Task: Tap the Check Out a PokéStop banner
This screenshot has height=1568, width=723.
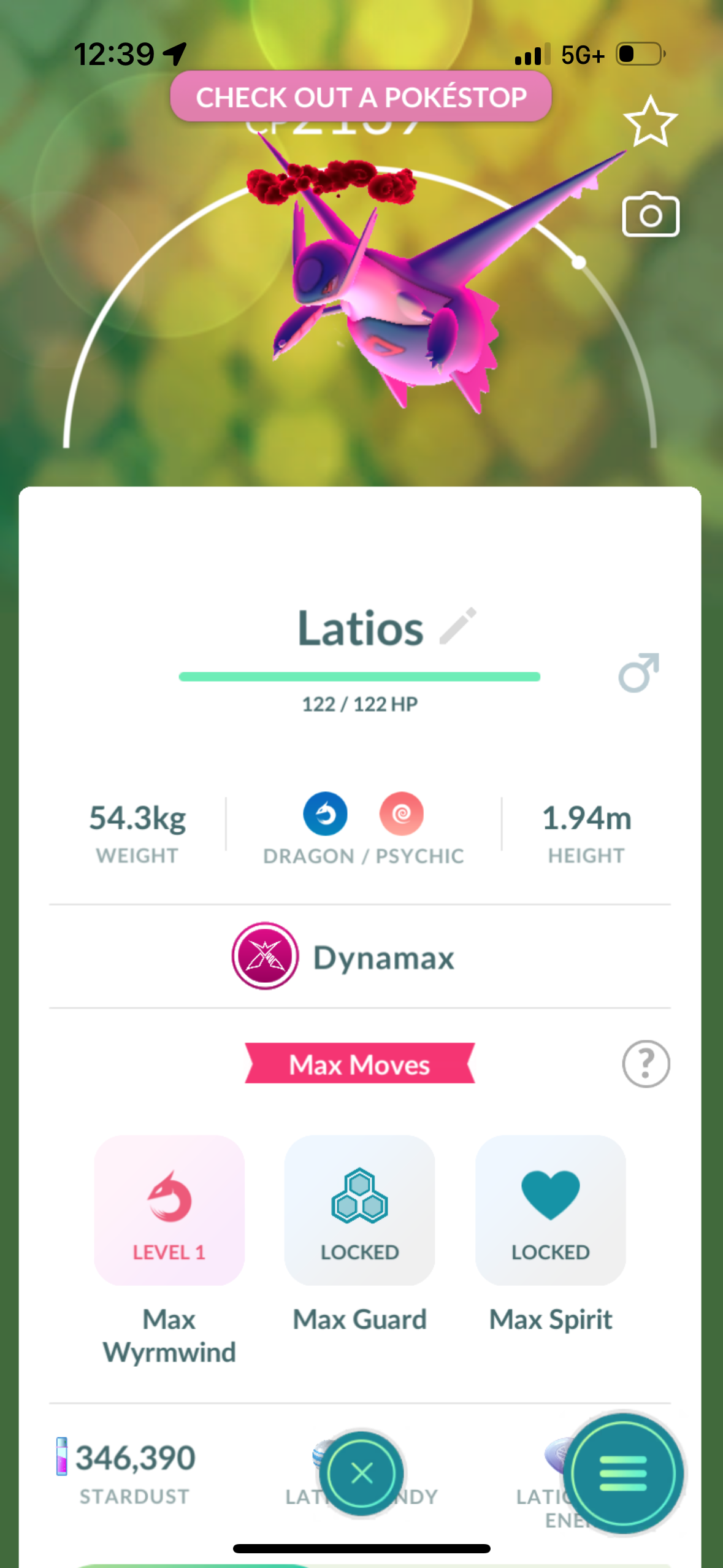Action: [361, 97]
